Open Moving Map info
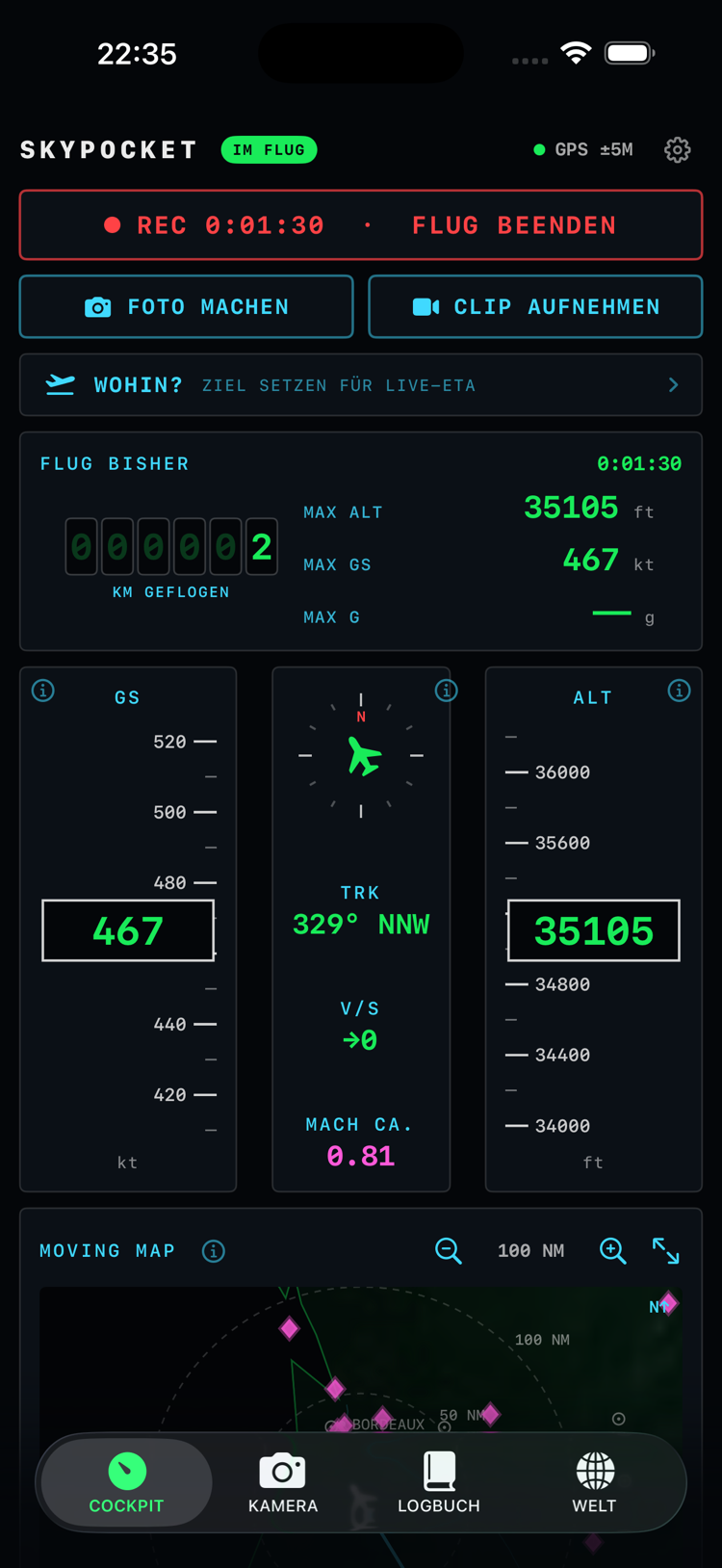 (214, 1251)
